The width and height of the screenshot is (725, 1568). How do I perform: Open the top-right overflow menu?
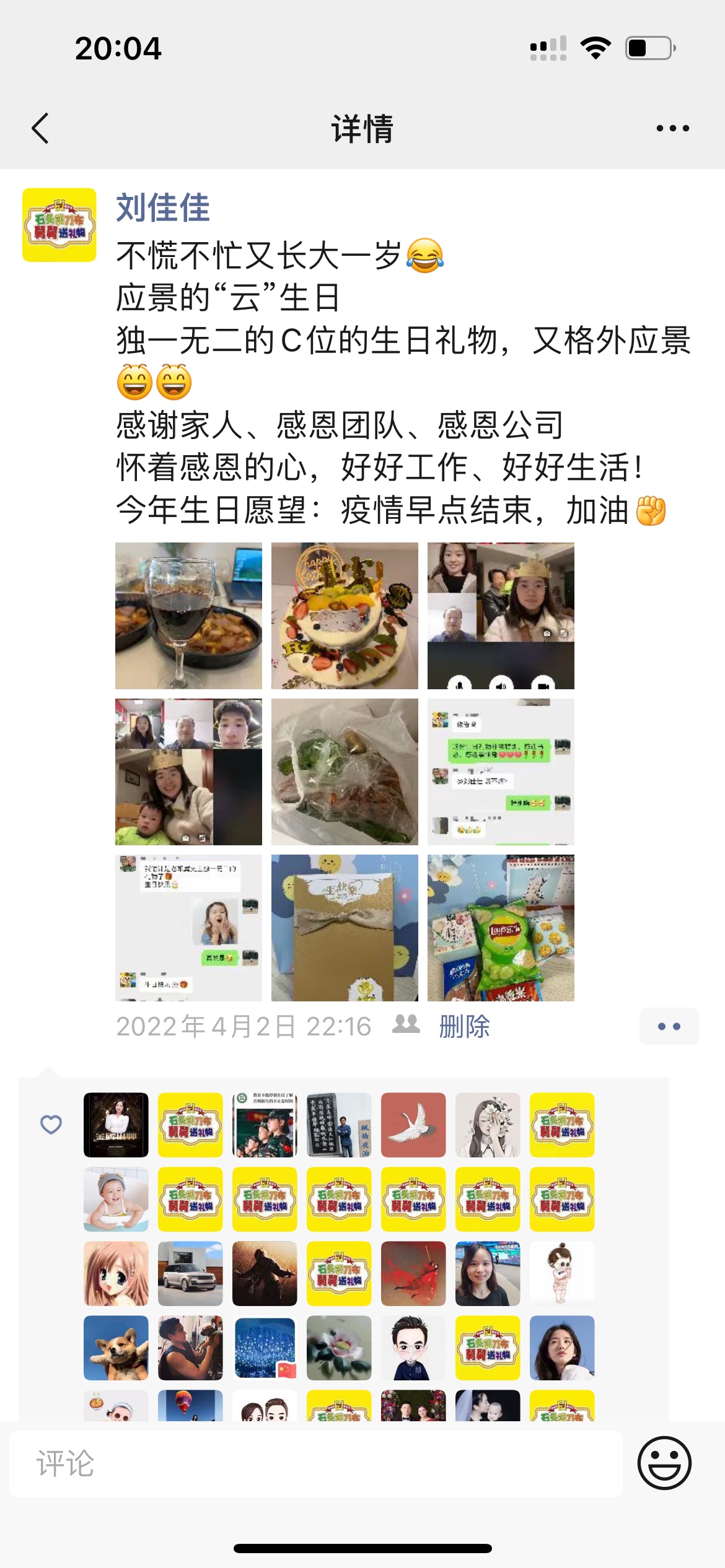click(x=672, y=128)
